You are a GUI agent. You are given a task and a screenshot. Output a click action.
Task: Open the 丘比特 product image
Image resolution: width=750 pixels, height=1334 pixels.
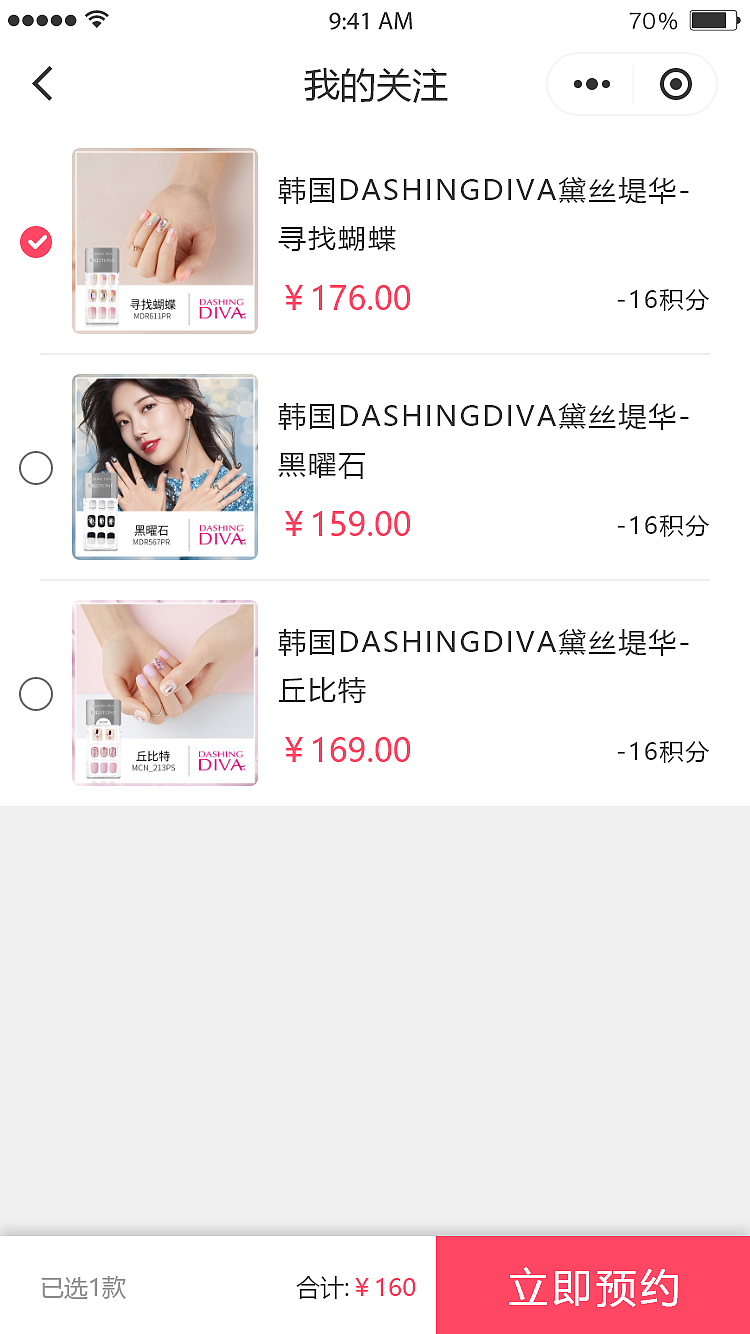[x=165, y=693]
